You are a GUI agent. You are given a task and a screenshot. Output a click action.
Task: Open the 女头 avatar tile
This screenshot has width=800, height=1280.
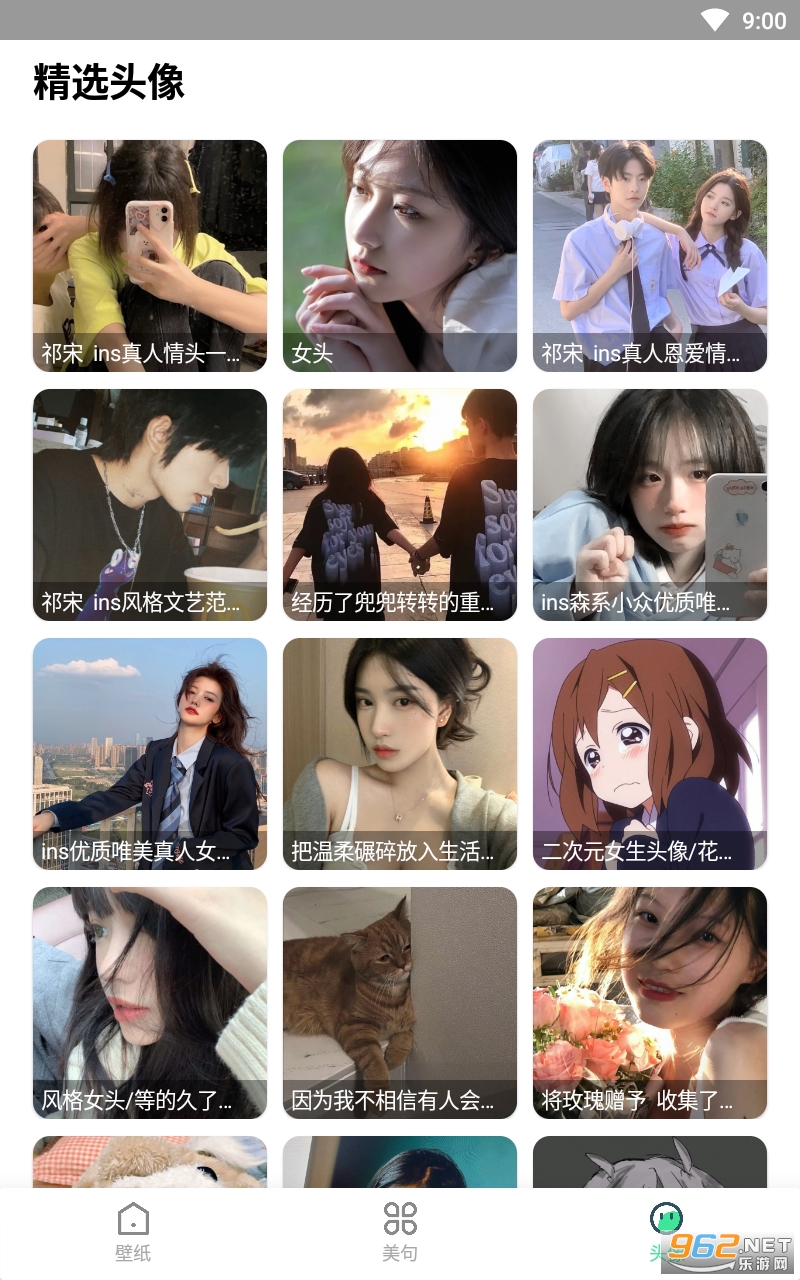pos(400,256)
